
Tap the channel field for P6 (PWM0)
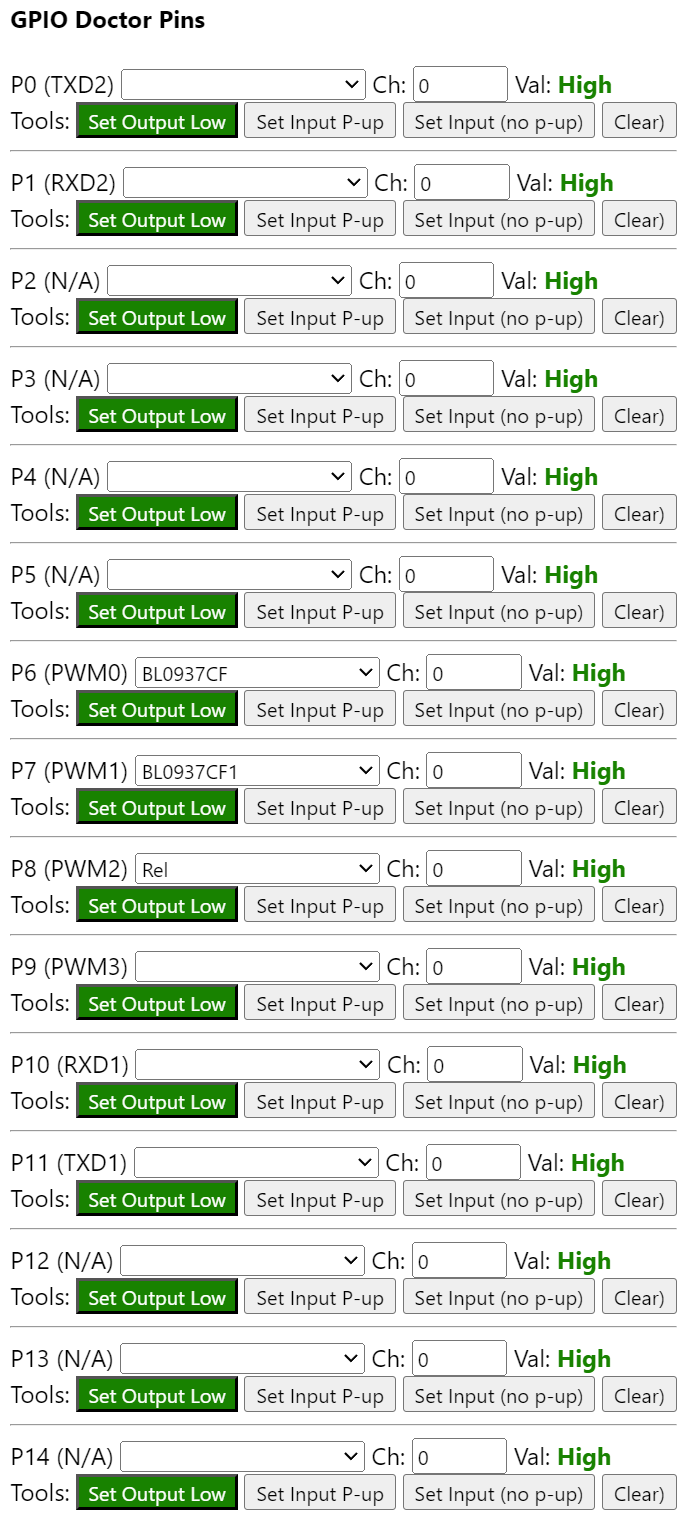click(x=474, y=673)
